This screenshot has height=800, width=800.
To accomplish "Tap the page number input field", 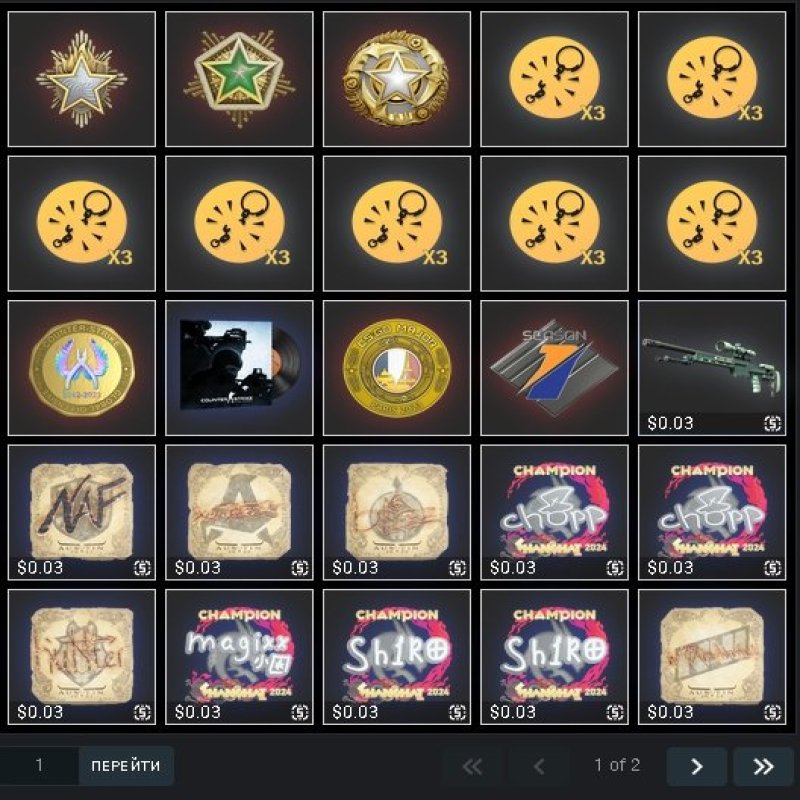I will 40,766.
